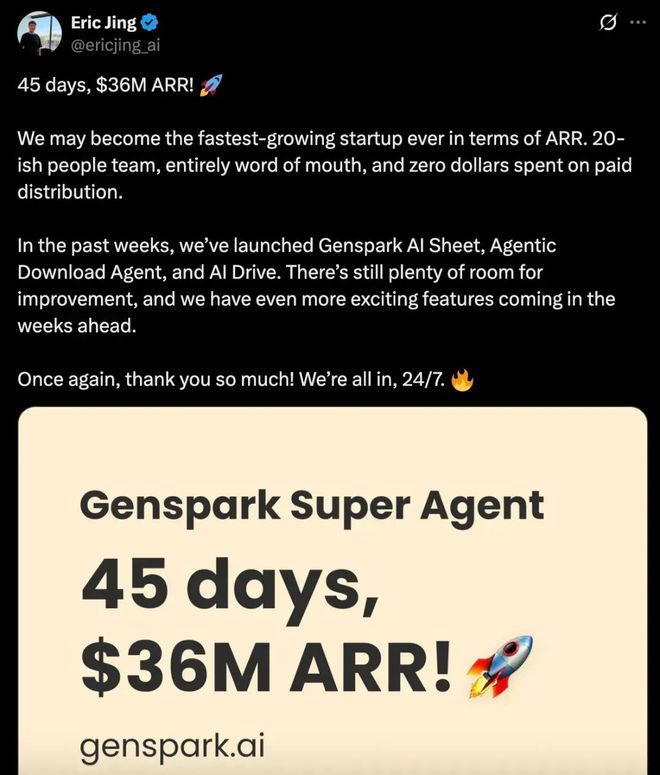The image size is (660, 775).
Task: Open the @ericjing_ai profile handle
Action: pyautogui.click(x=116, y=45)
